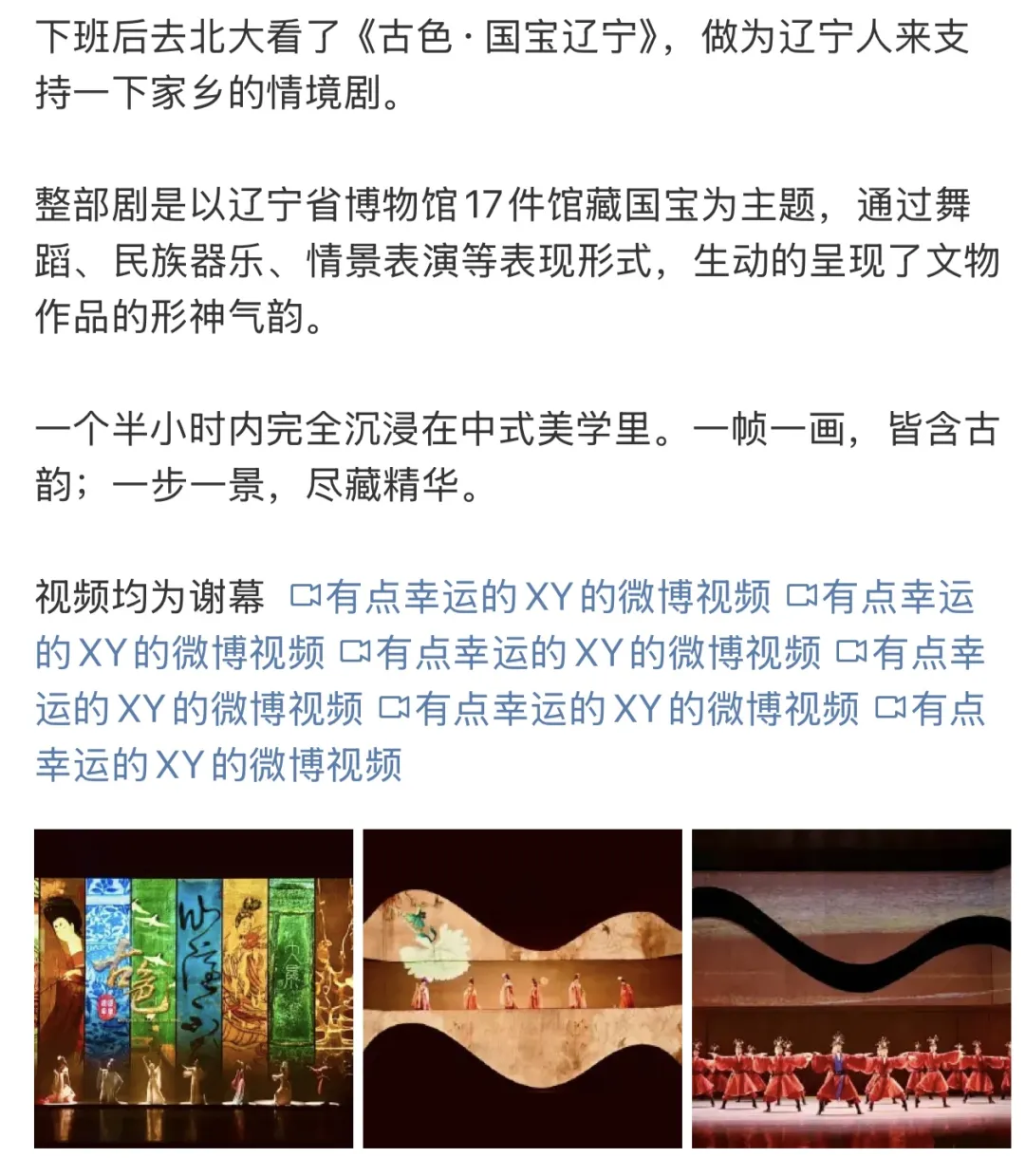1025x1176 pixels.
Task: Enlarge the photo of red-costumed dancers
Action: (x=850, y=988)
